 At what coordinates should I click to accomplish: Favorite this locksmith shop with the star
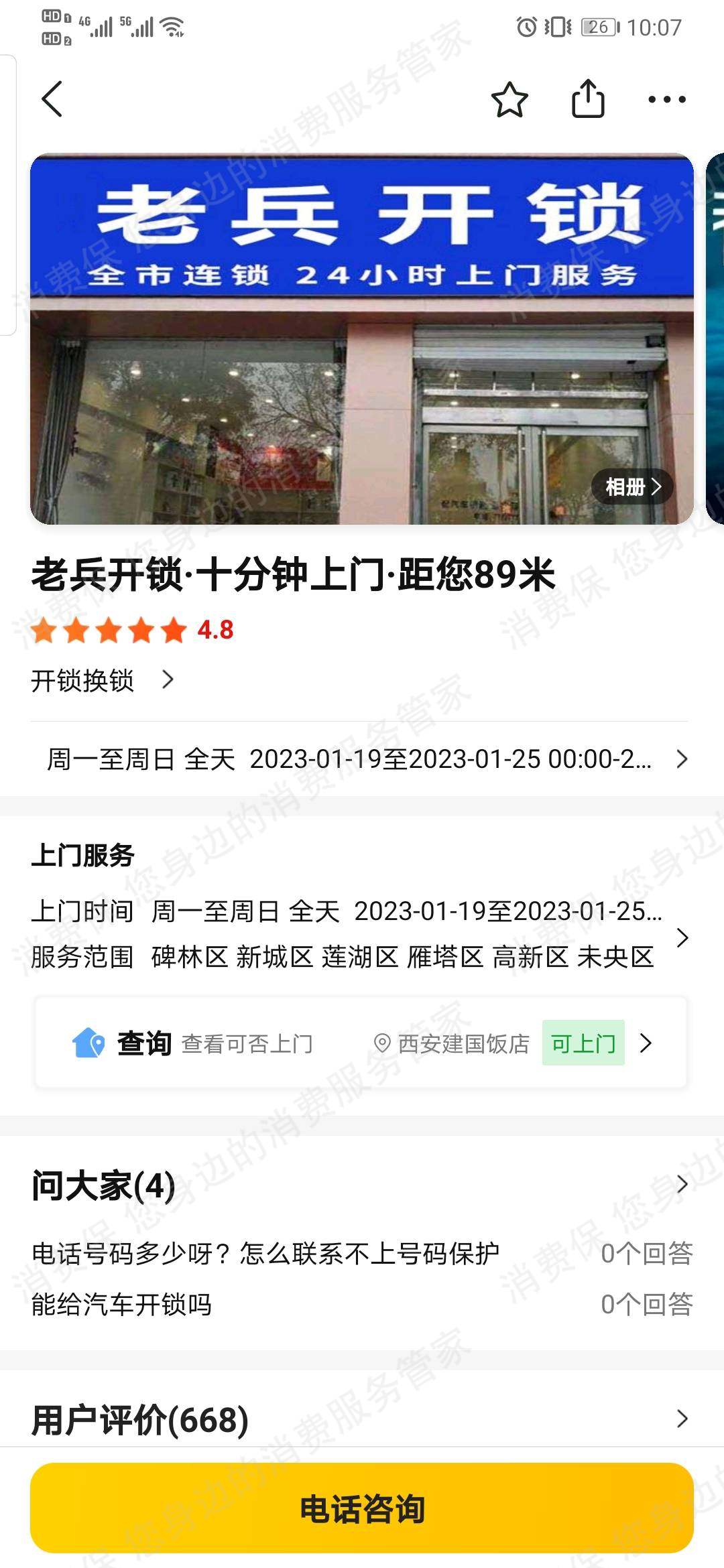click(509, 99)
